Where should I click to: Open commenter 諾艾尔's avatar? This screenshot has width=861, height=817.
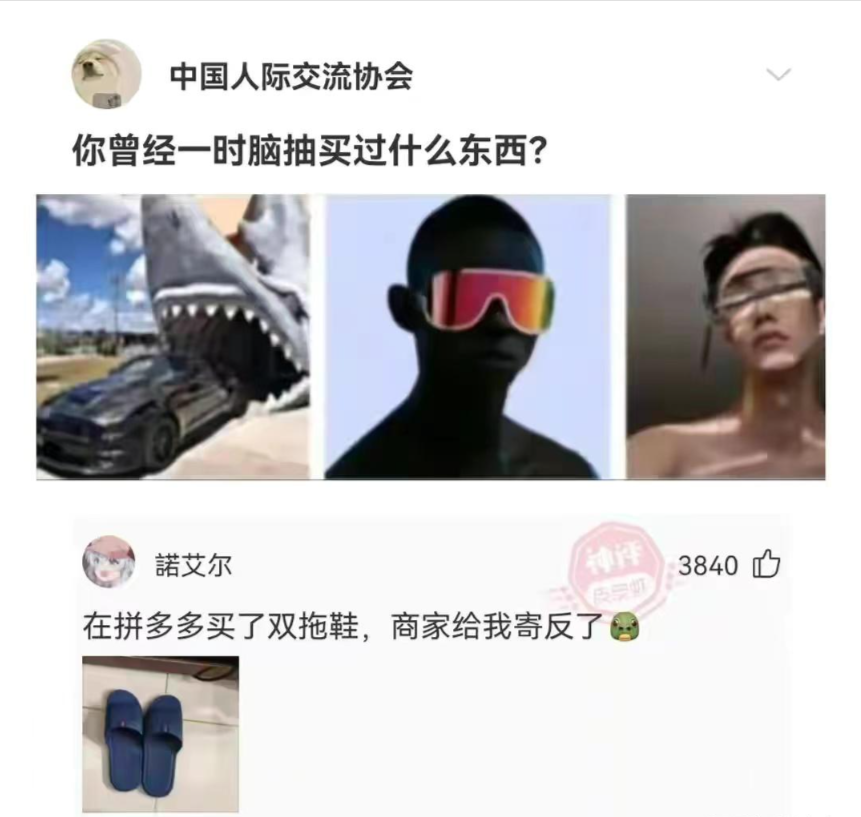108,562
